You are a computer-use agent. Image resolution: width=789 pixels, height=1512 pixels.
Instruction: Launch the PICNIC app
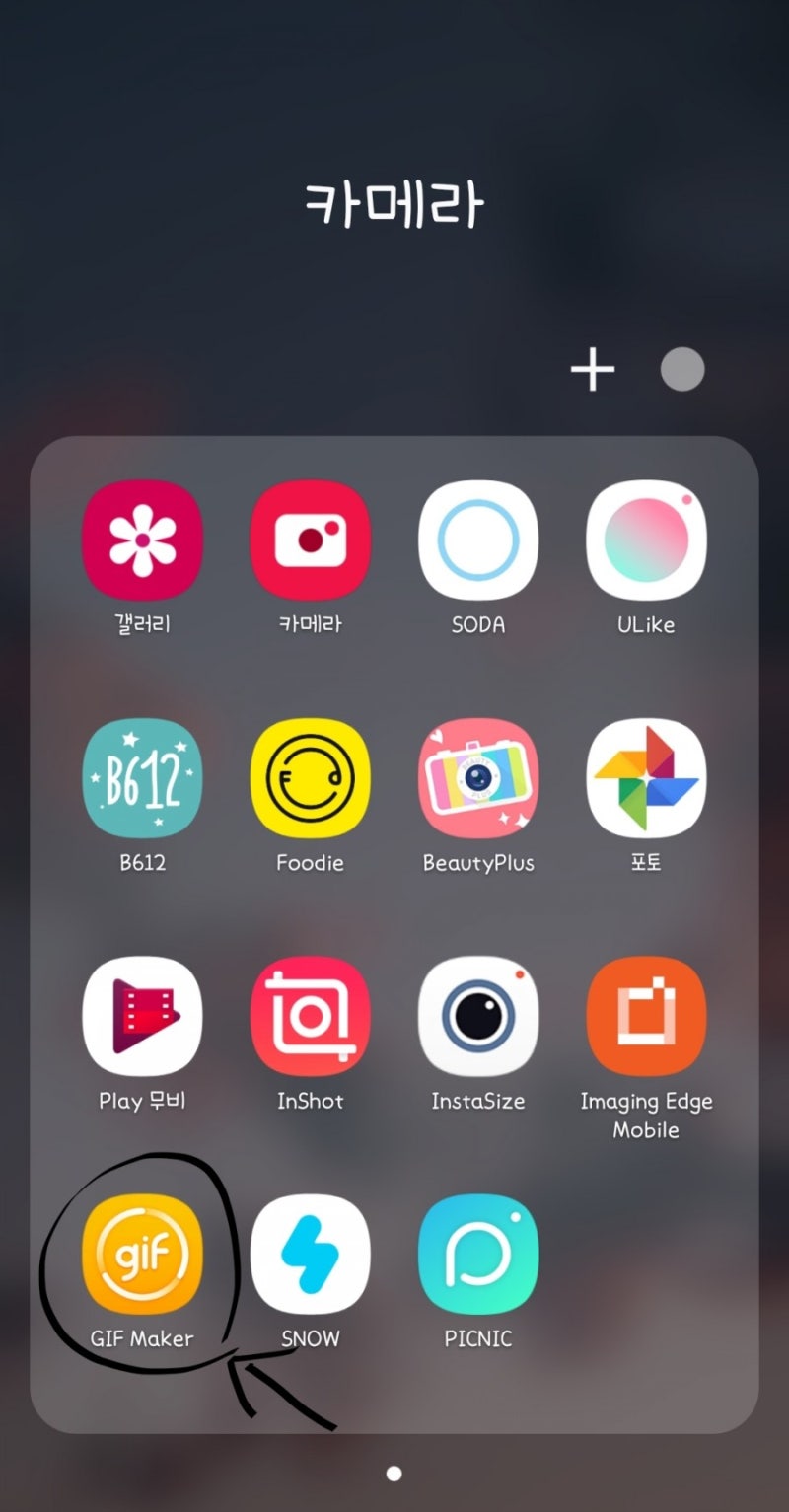click(x=478, y=1255)
